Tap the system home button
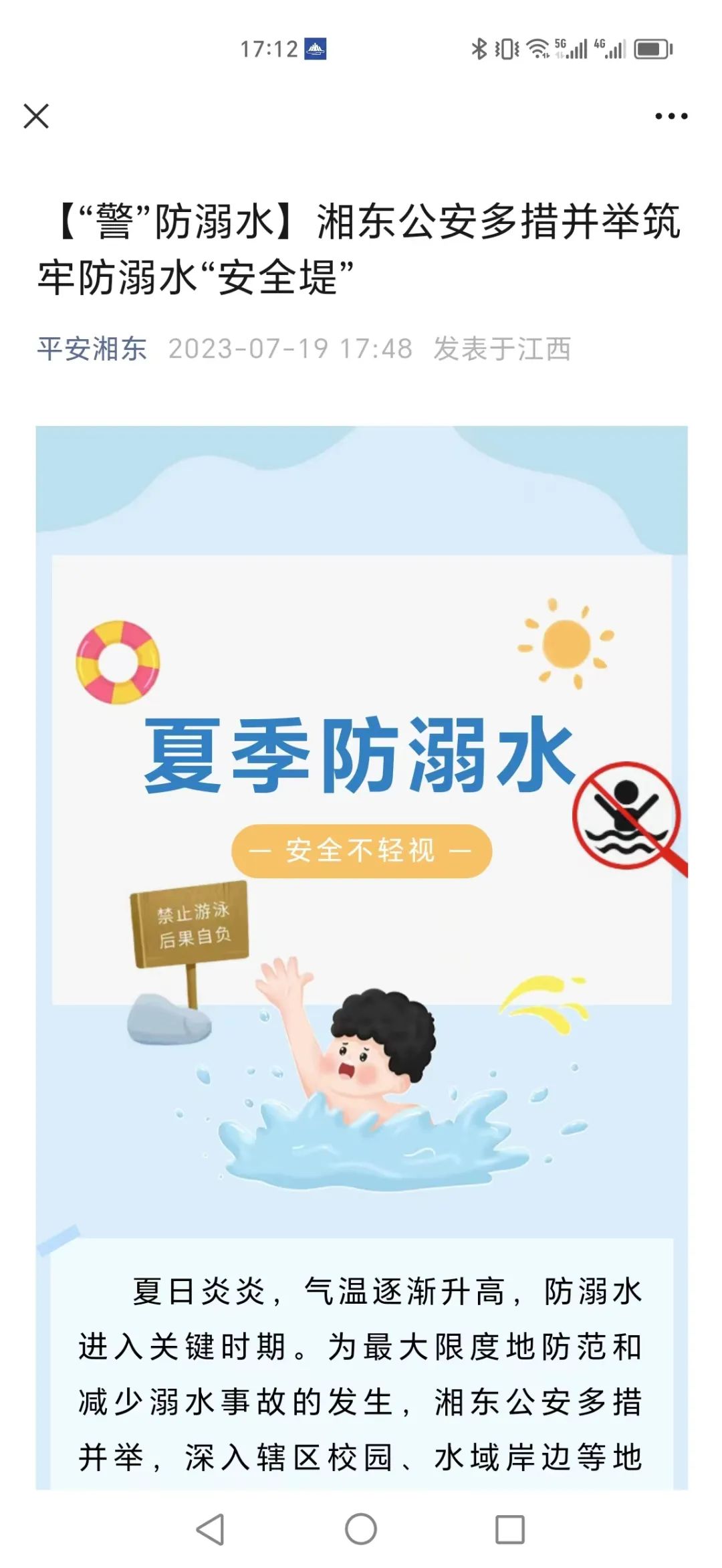The width and height of the screenshot is (722, 1568). click(x=361, y=1529)
